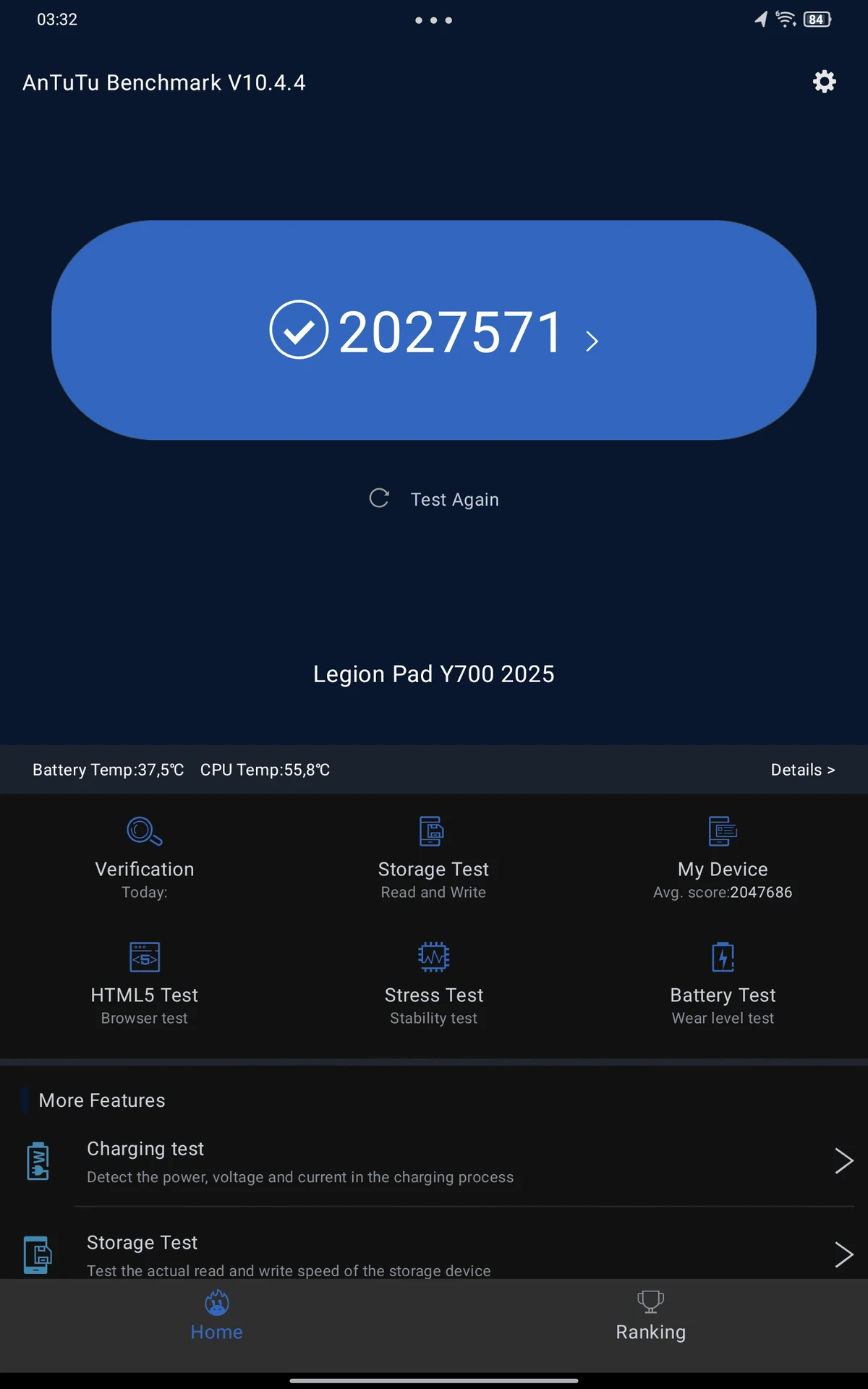Open Storage Test Read and Write tile

434,858
